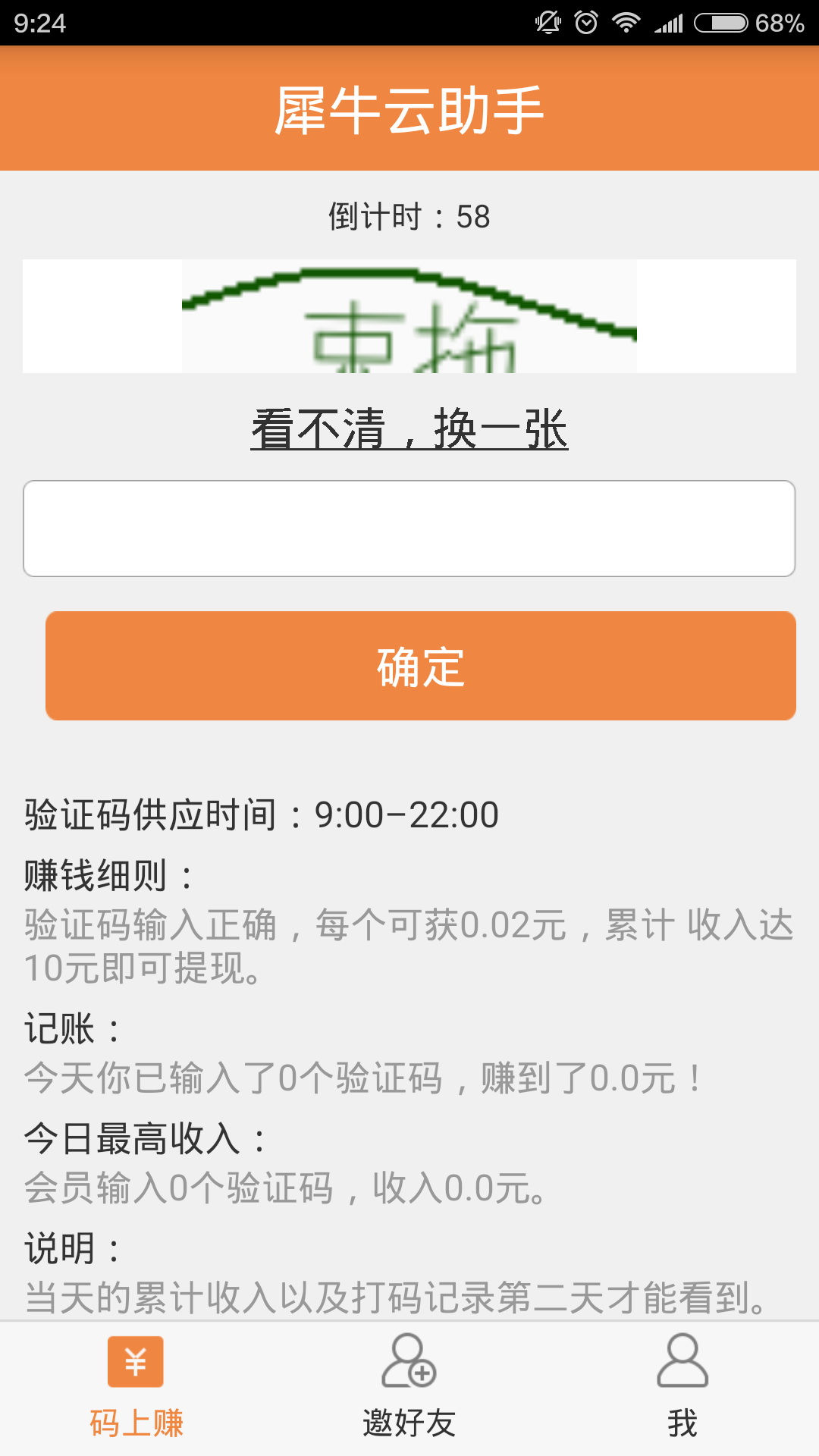Viewport: 819px width, 1456px height.
Task: Click the 犀牛云助手 title bar
Action: click(x=409, y=108)
